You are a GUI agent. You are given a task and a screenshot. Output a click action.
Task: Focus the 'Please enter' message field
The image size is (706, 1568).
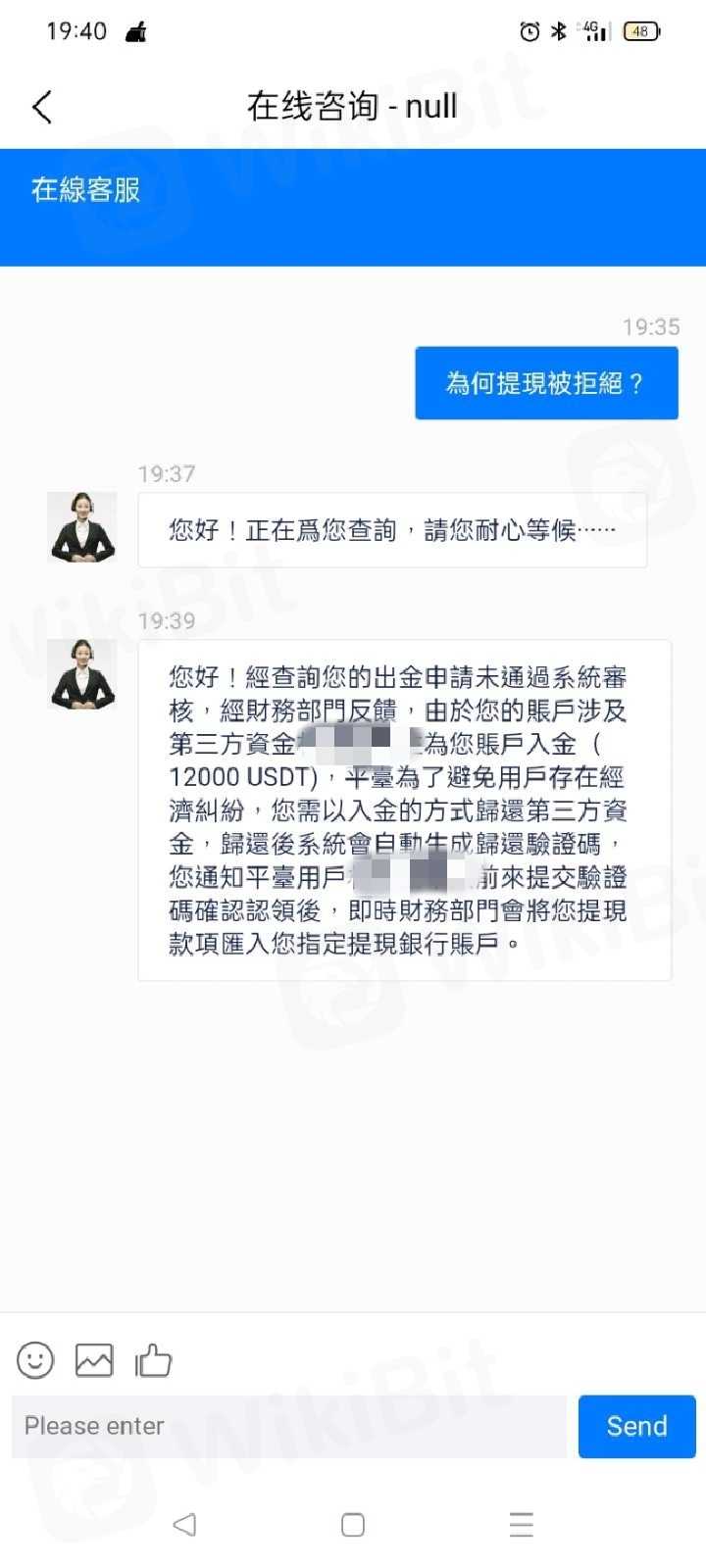[x=289, y=1426]
